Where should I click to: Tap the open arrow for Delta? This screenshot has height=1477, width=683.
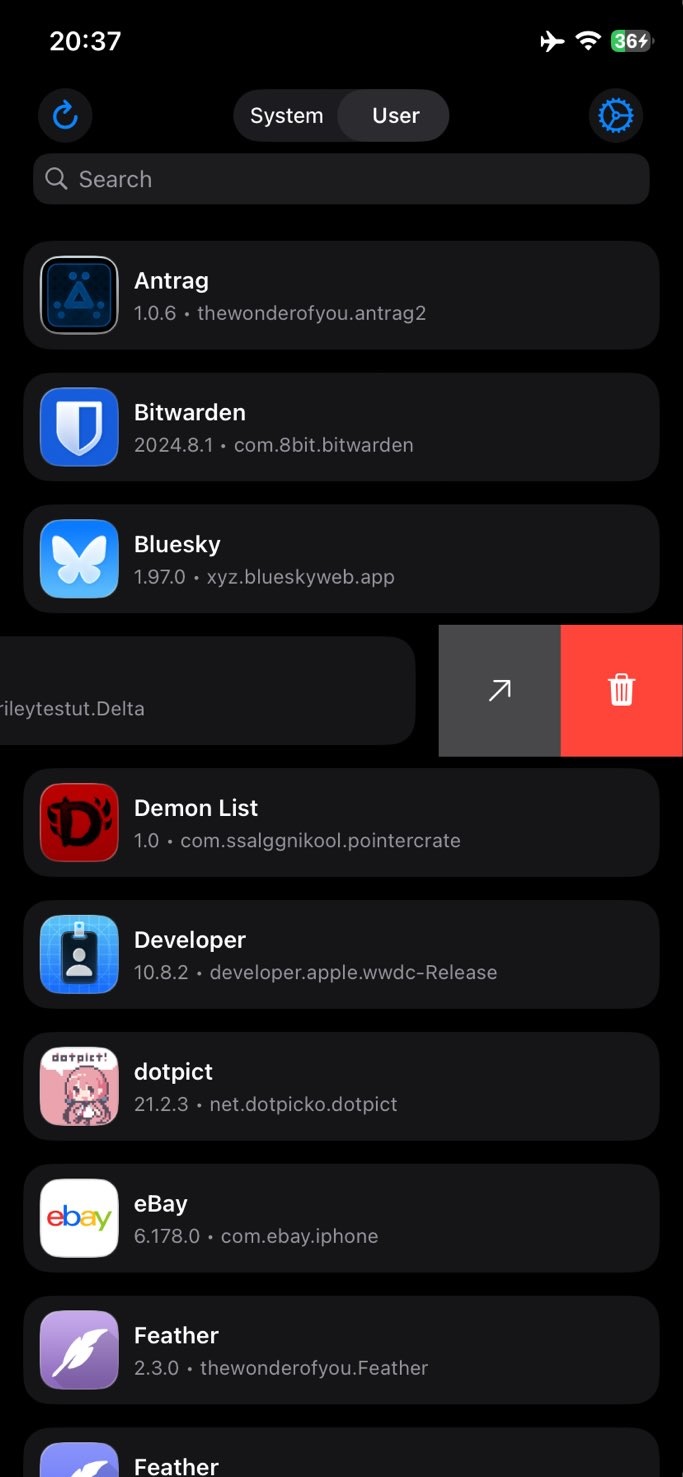pos(500,690)
